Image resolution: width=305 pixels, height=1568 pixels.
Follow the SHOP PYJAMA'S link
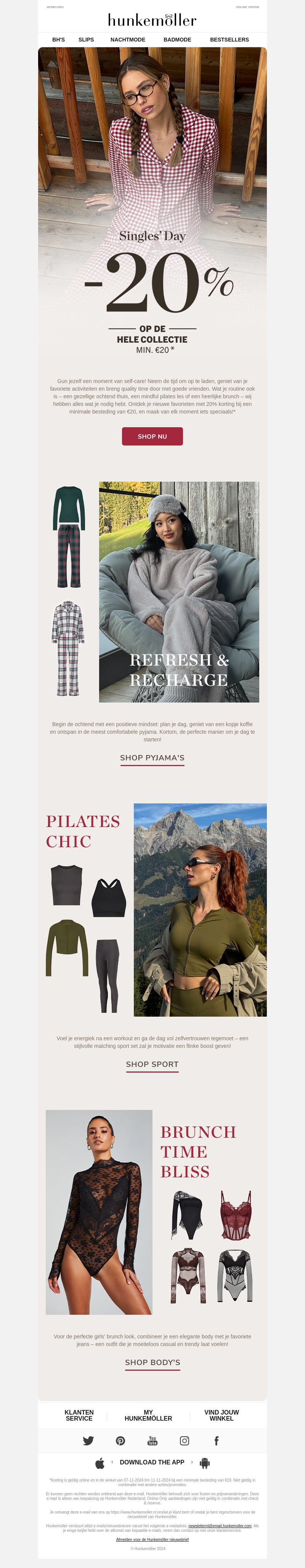152,758
